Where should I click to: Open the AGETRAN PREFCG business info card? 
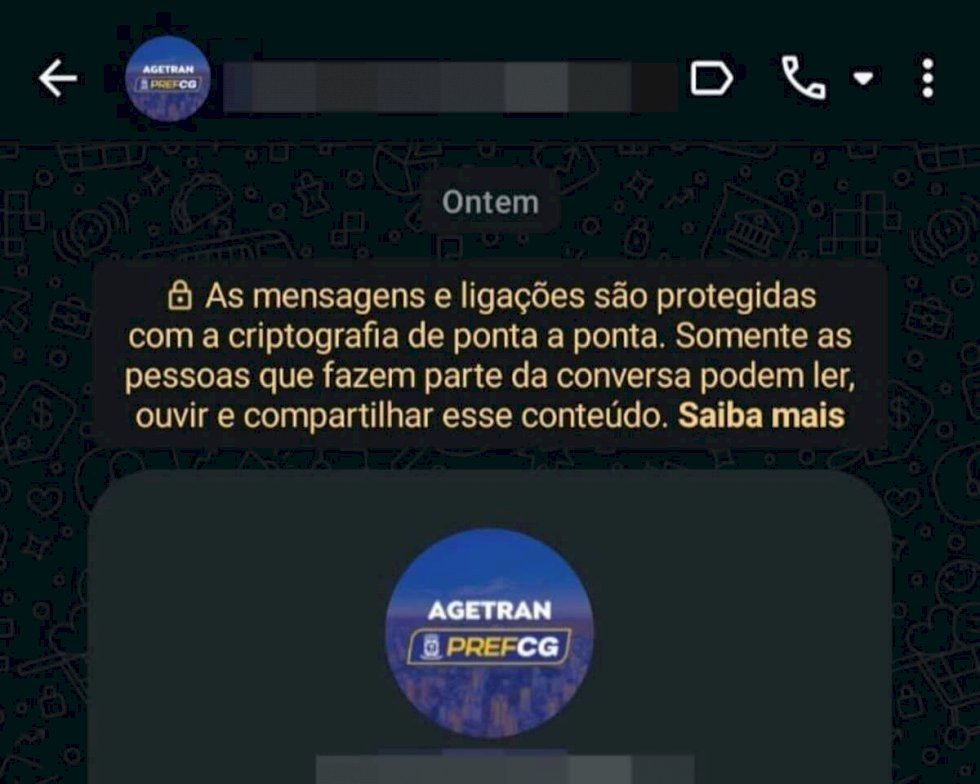pyautogui.click(x=489, y=627)
